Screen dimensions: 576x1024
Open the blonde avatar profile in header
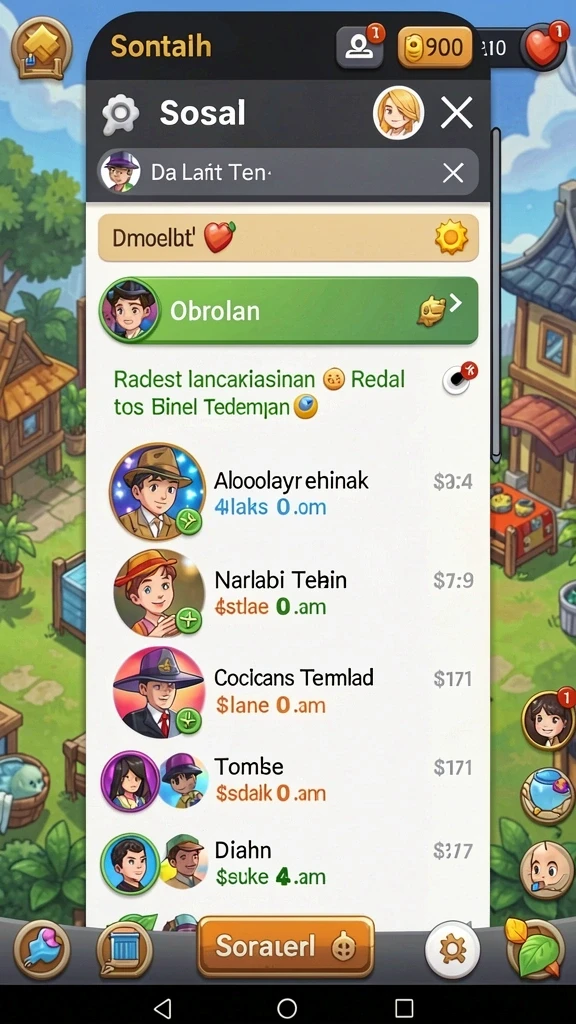[398, 113]
